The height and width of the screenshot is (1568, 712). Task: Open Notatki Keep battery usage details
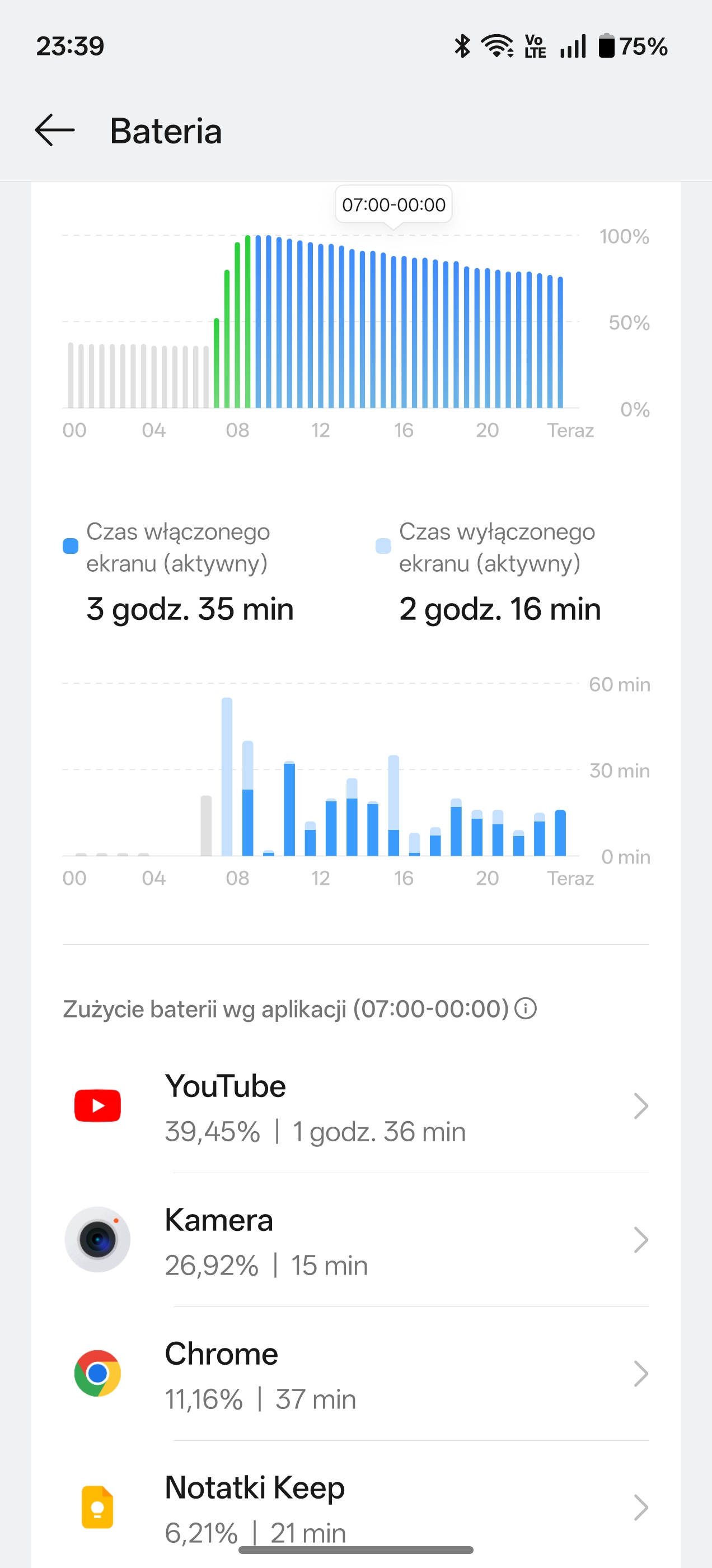click(355, 1505)
